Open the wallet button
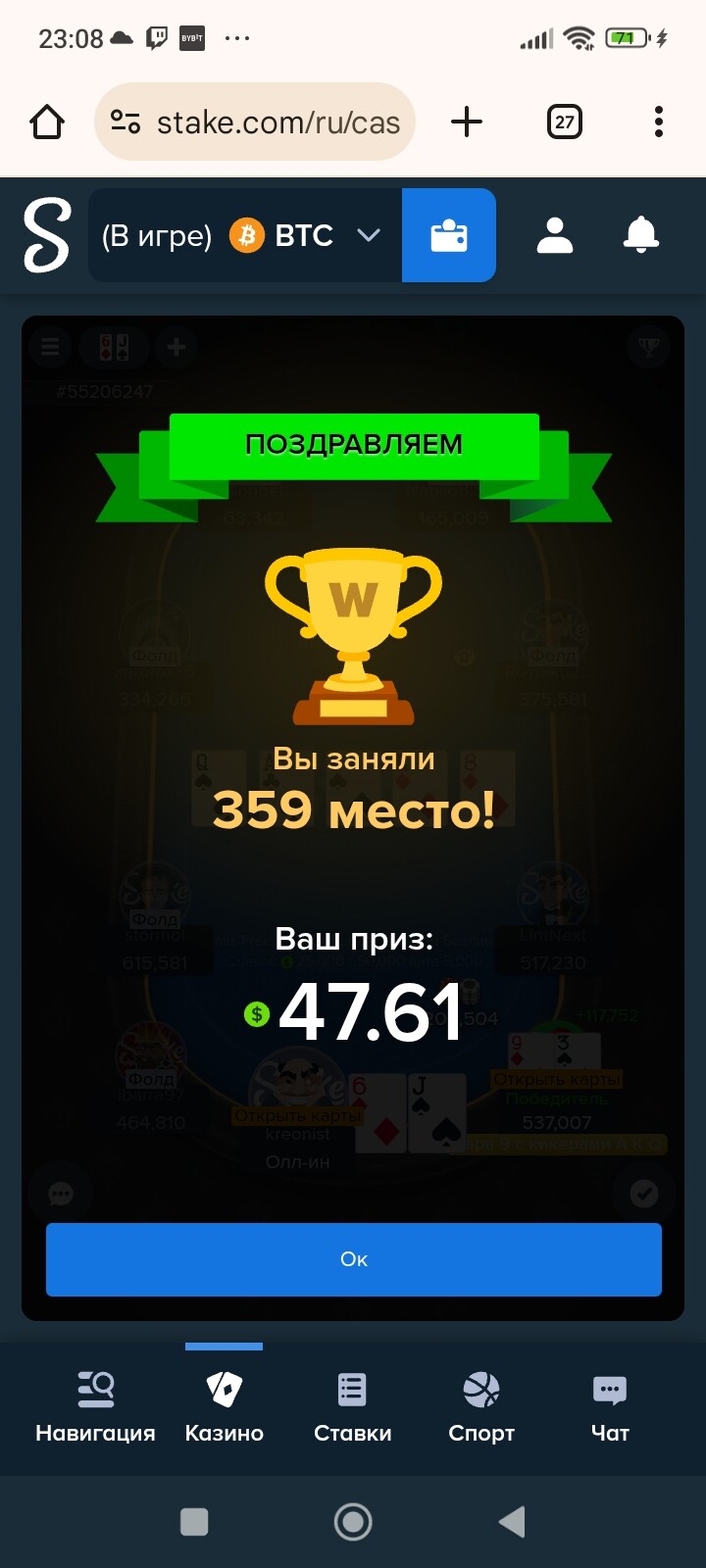The image size is (706, 1568). [449, 235]
